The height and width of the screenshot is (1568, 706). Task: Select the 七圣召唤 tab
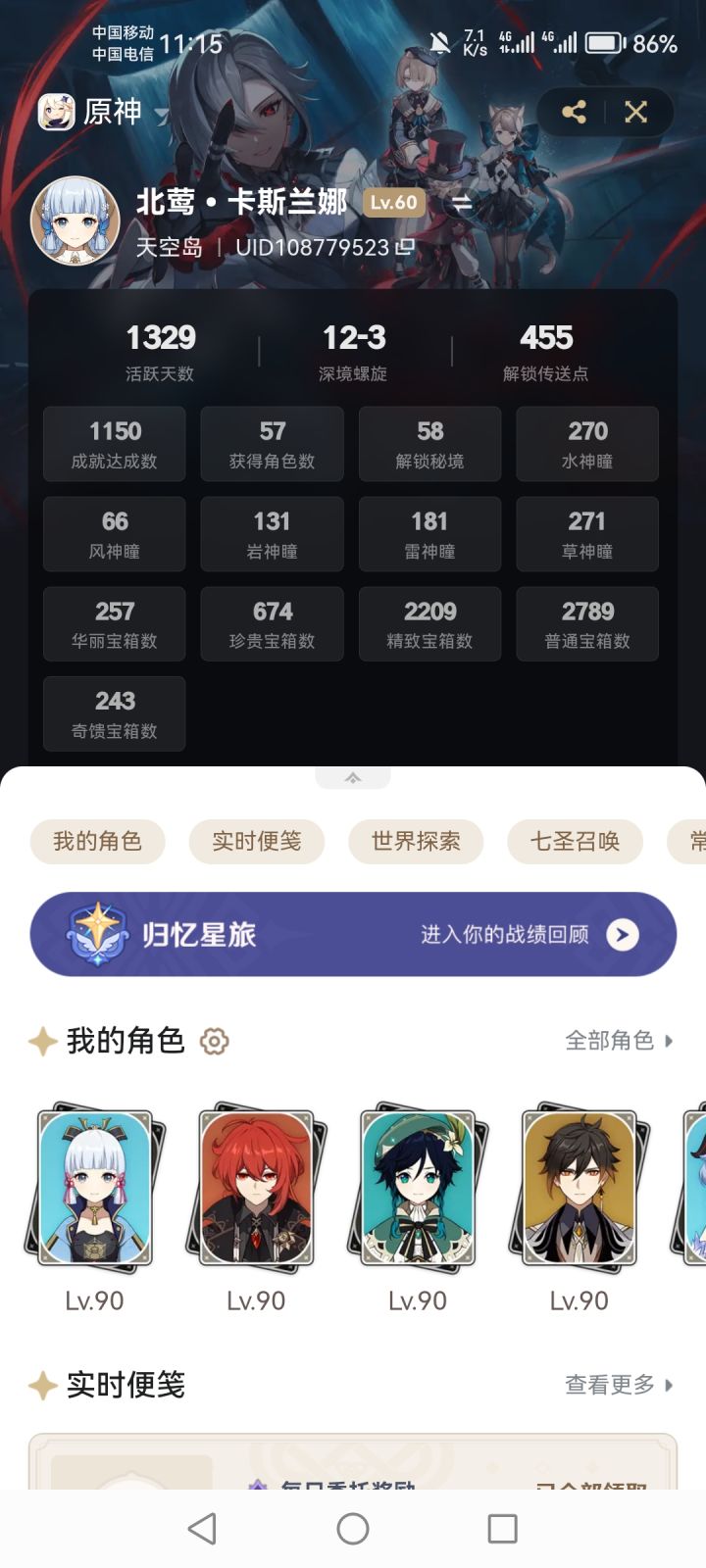coord(575,841)
